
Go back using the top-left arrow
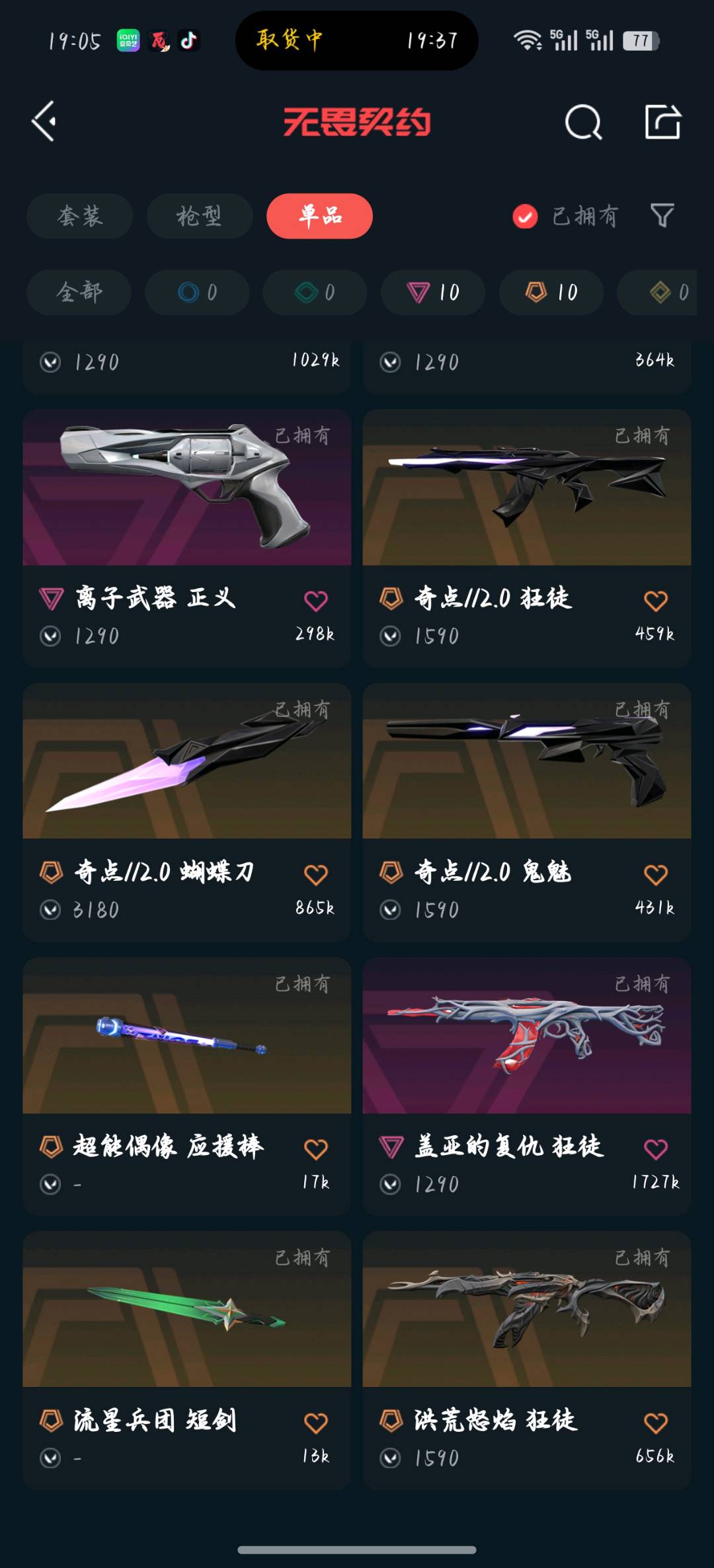pyautogui.click(x=44, y=122)
